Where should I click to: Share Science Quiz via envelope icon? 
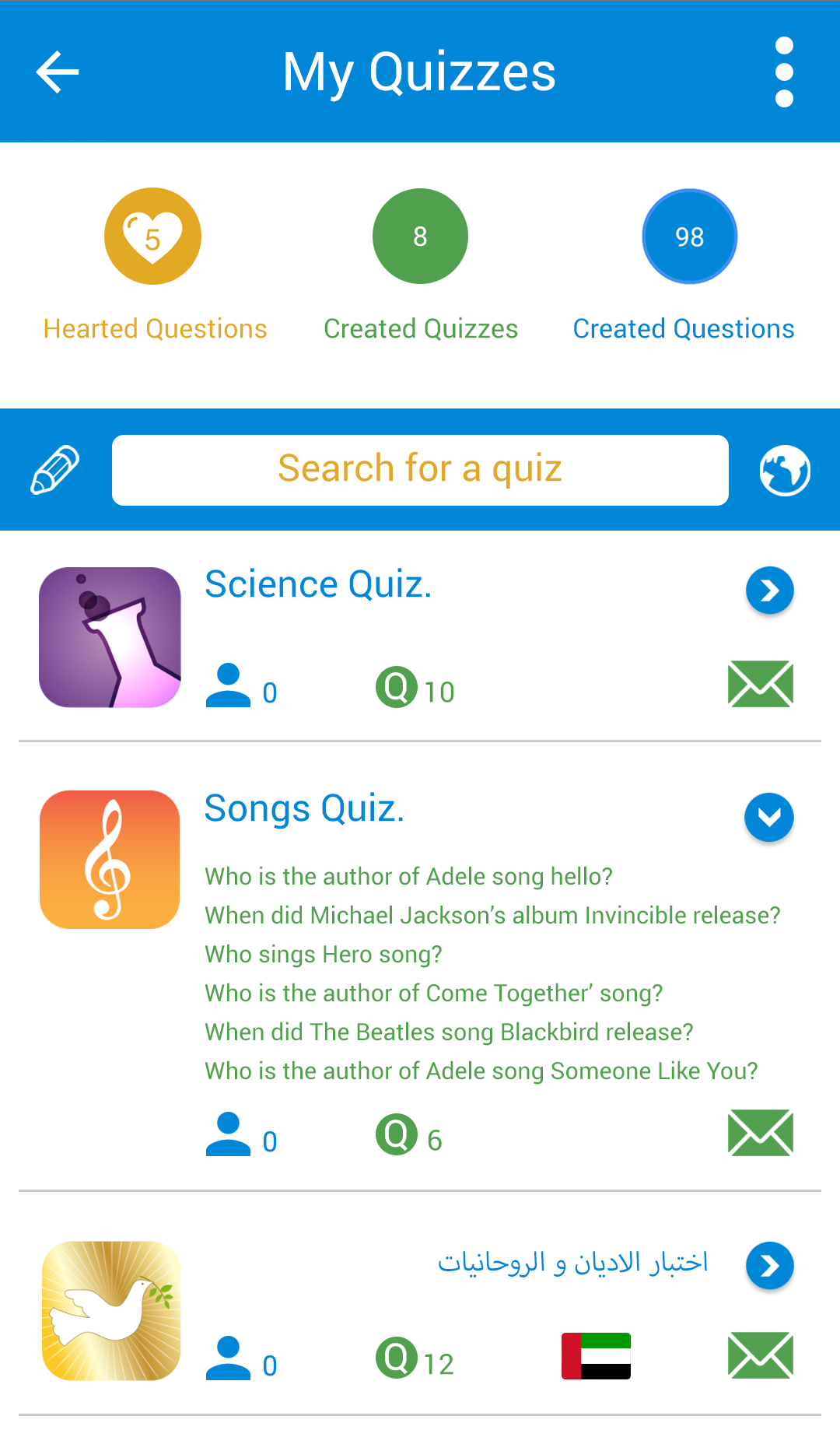pos(760,685)
